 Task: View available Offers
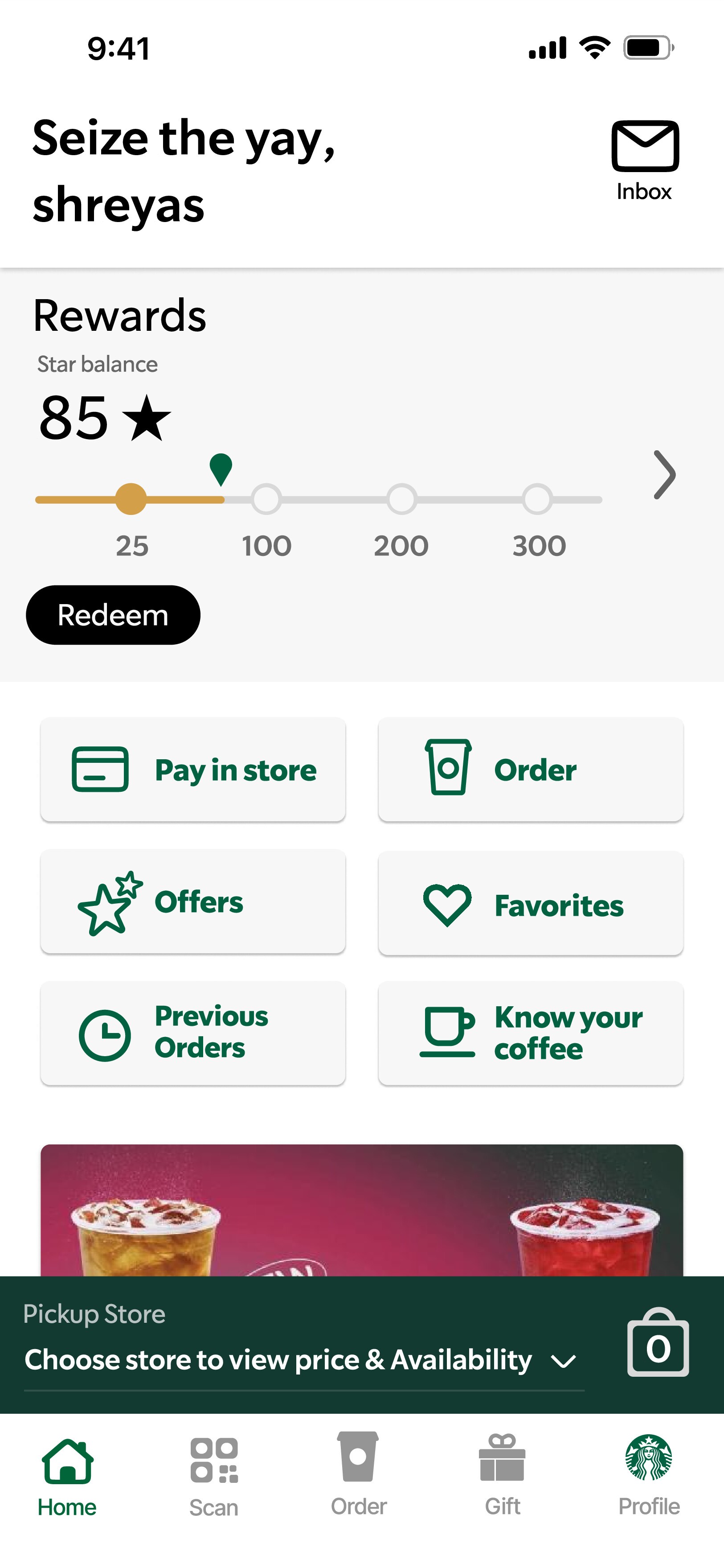tap(193, 901)
